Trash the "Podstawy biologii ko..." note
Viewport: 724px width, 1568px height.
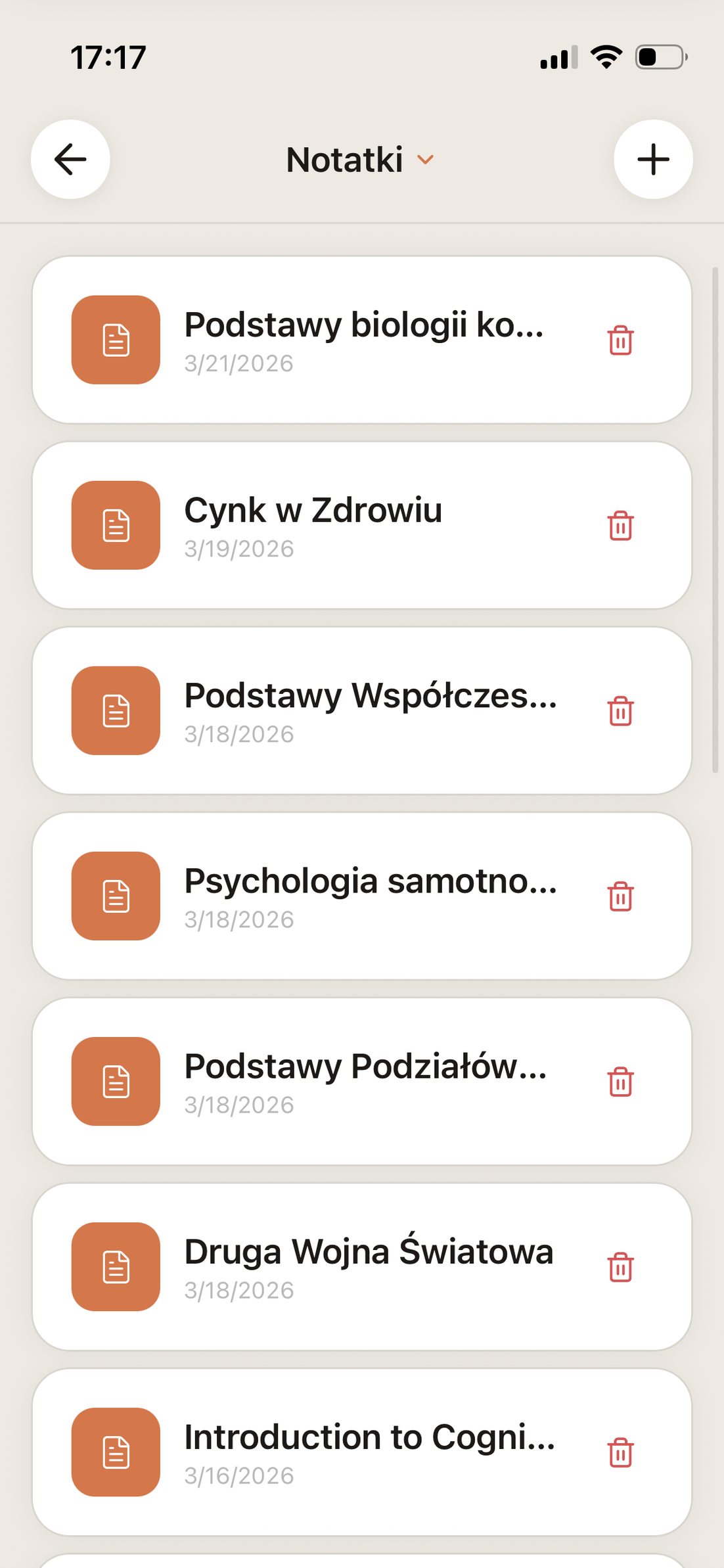(620, 340)
